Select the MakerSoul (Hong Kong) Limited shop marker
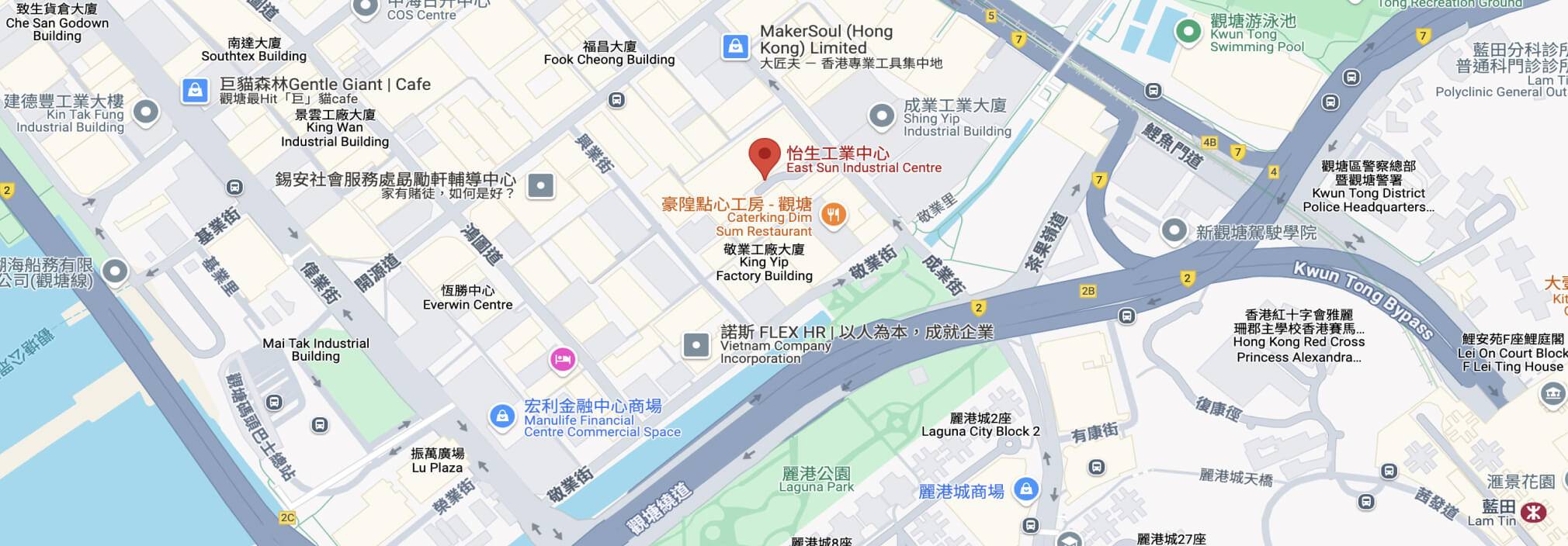This screenshot has height=546, width=1568. (734, 47)
